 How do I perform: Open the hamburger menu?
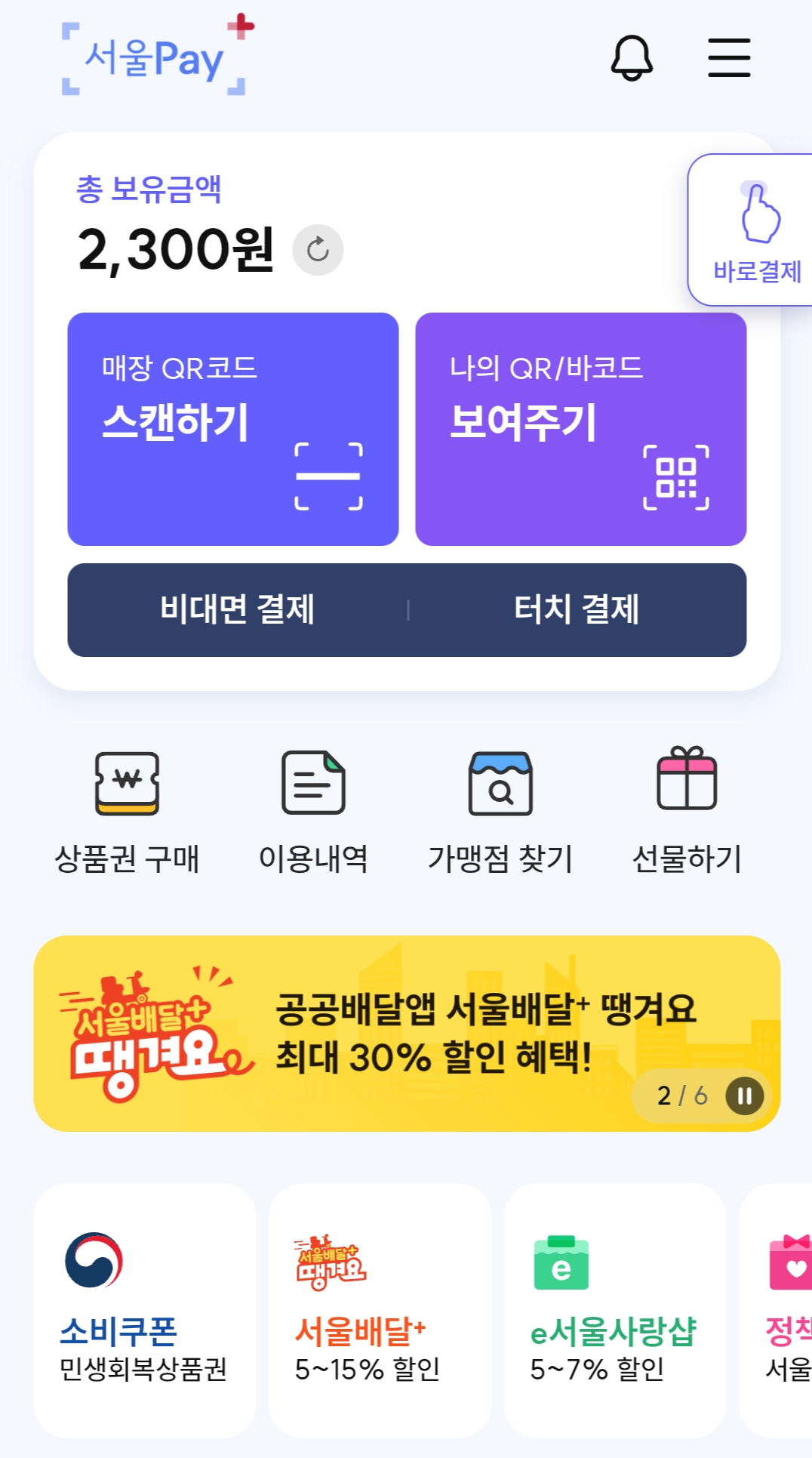point(728,59)
